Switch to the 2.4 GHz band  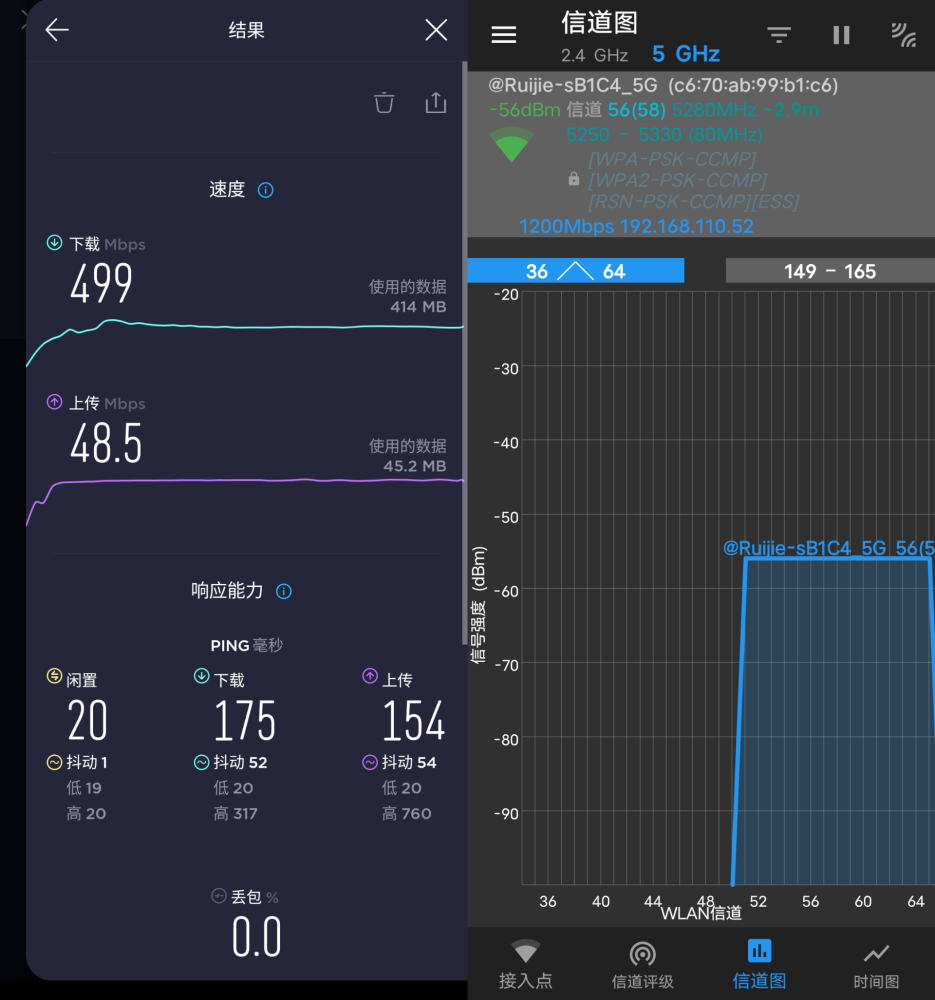click(x=594, y=56)
